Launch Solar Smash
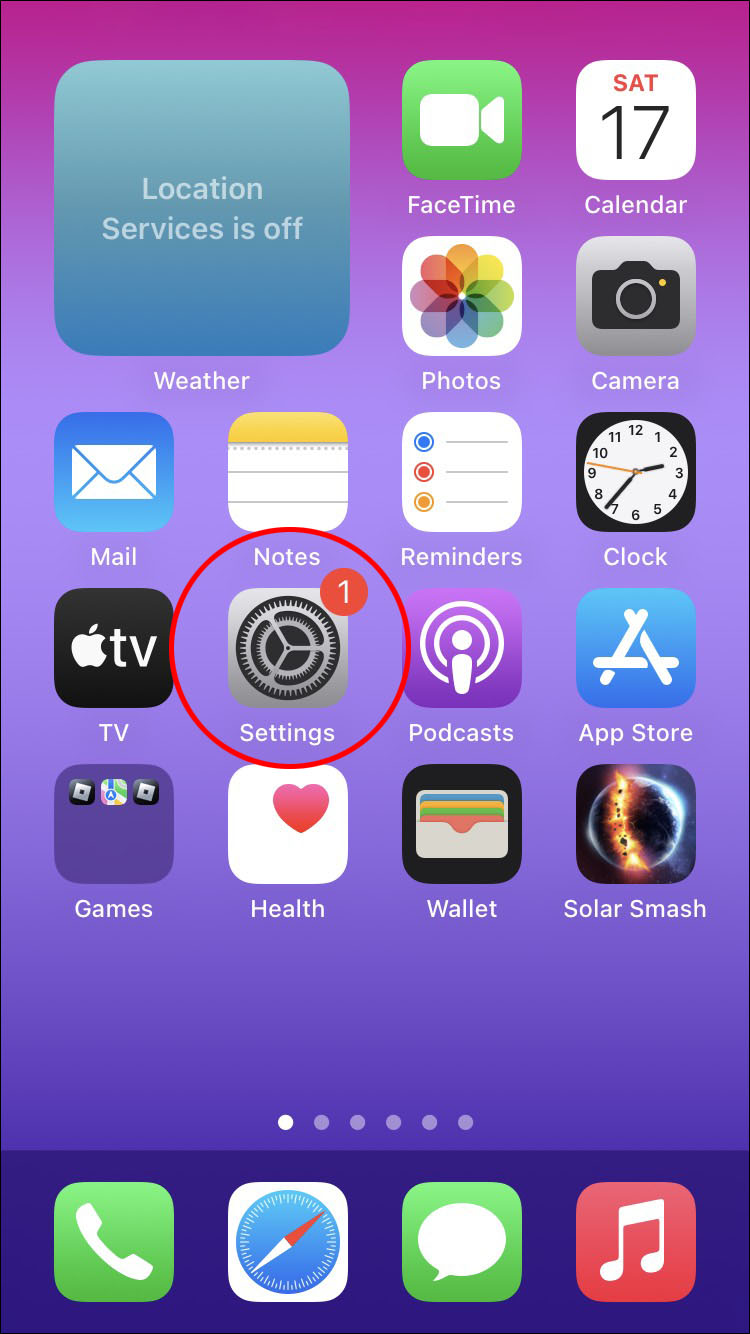The image size is (750, 1334). (635, 824)
